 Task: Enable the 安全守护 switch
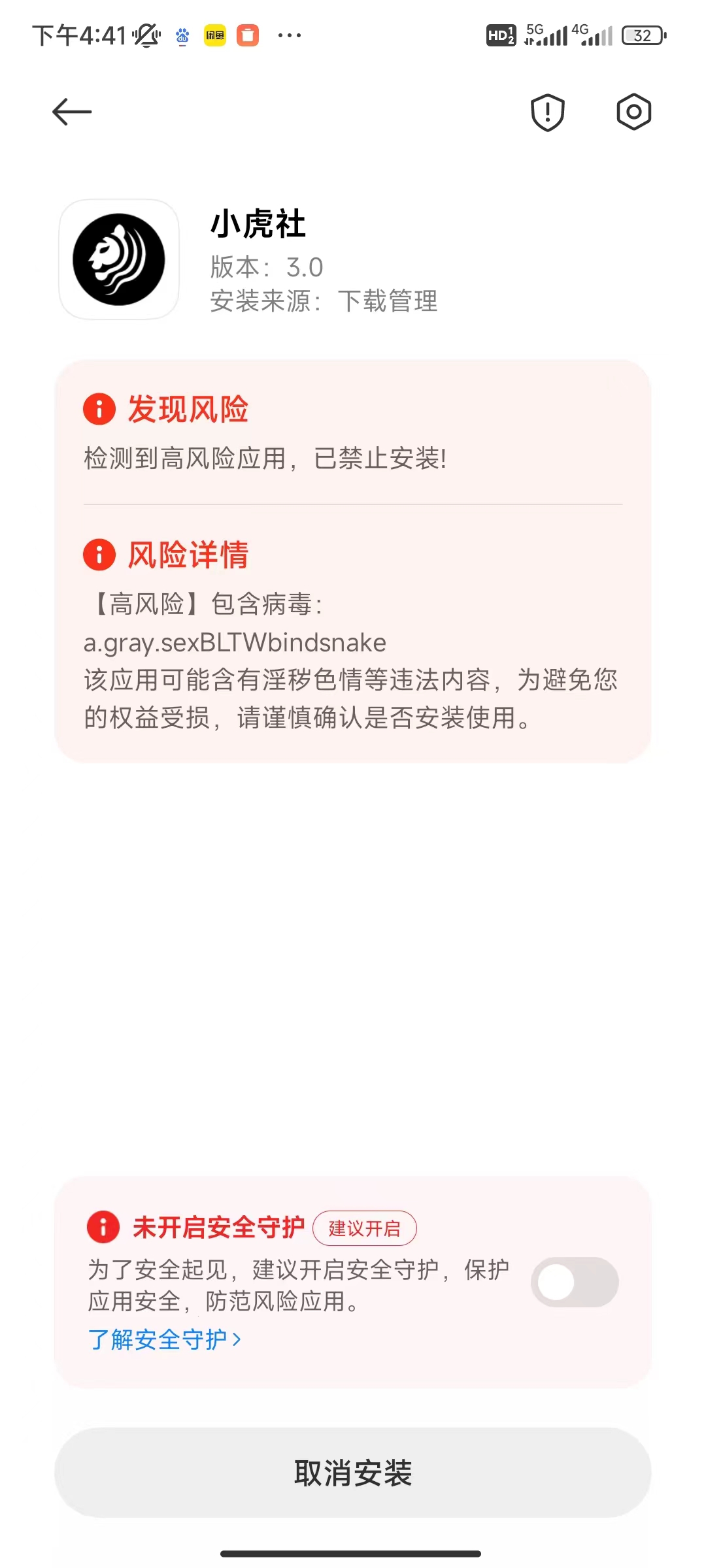coord(575,1282)
